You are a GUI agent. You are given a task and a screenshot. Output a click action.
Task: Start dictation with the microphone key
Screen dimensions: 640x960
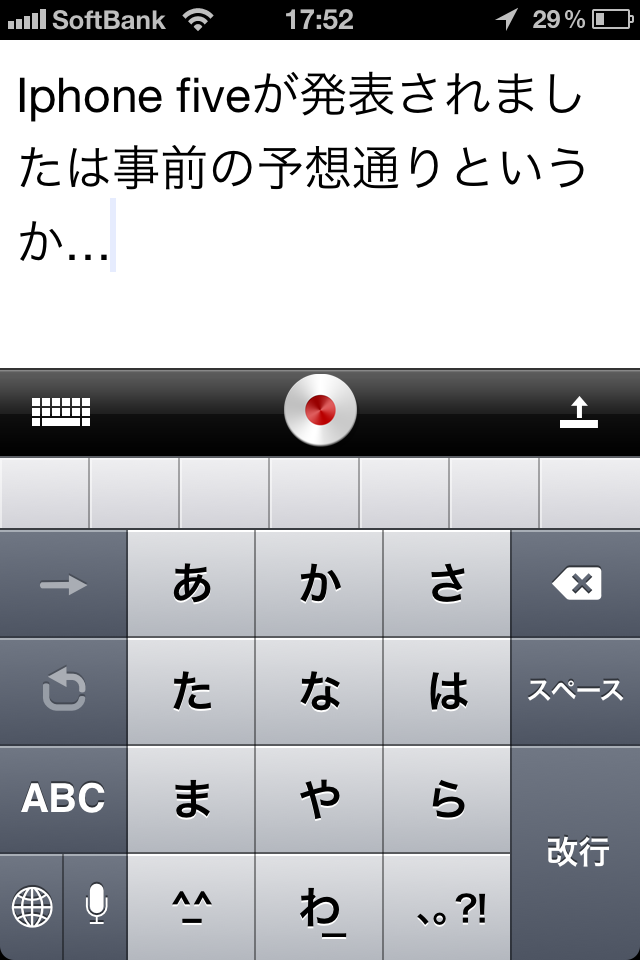click(x=96, y=907)
